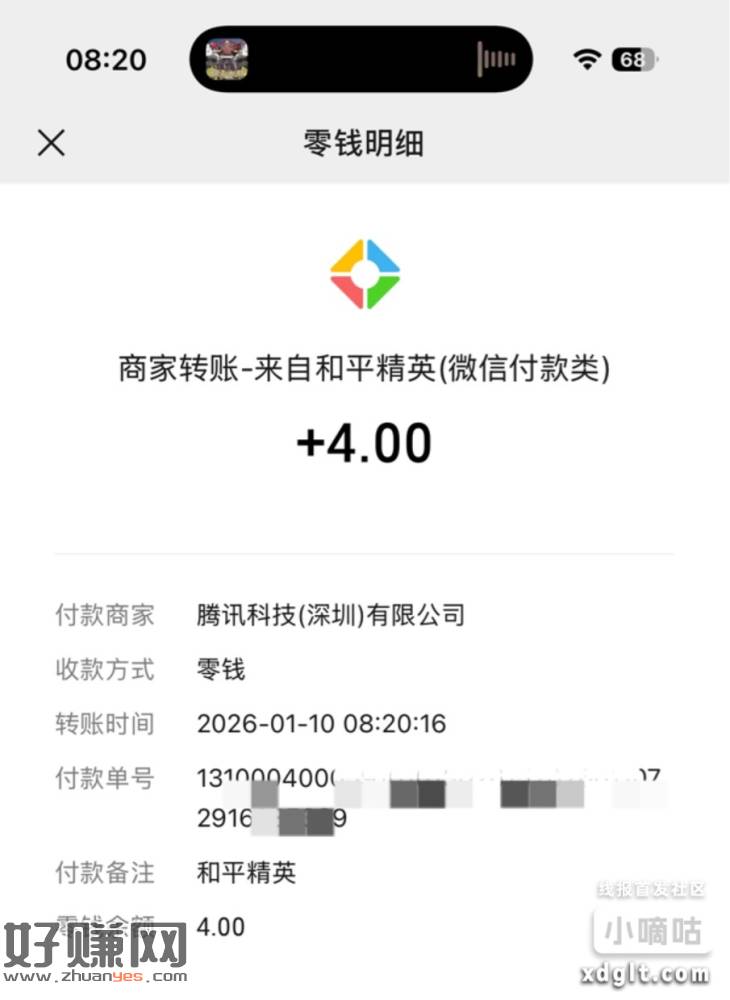The height and width of the screenshot is (1000, 730).
Task: Select the 零钱明细 page title
Action: point(364,143)
